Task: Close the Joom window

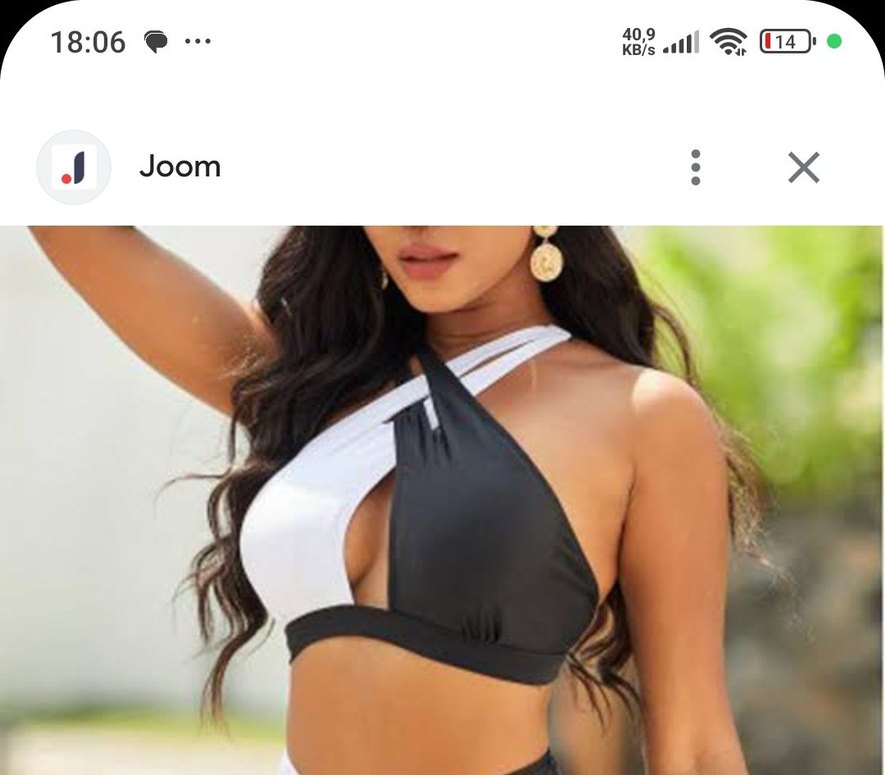Action: pos(803,167)
